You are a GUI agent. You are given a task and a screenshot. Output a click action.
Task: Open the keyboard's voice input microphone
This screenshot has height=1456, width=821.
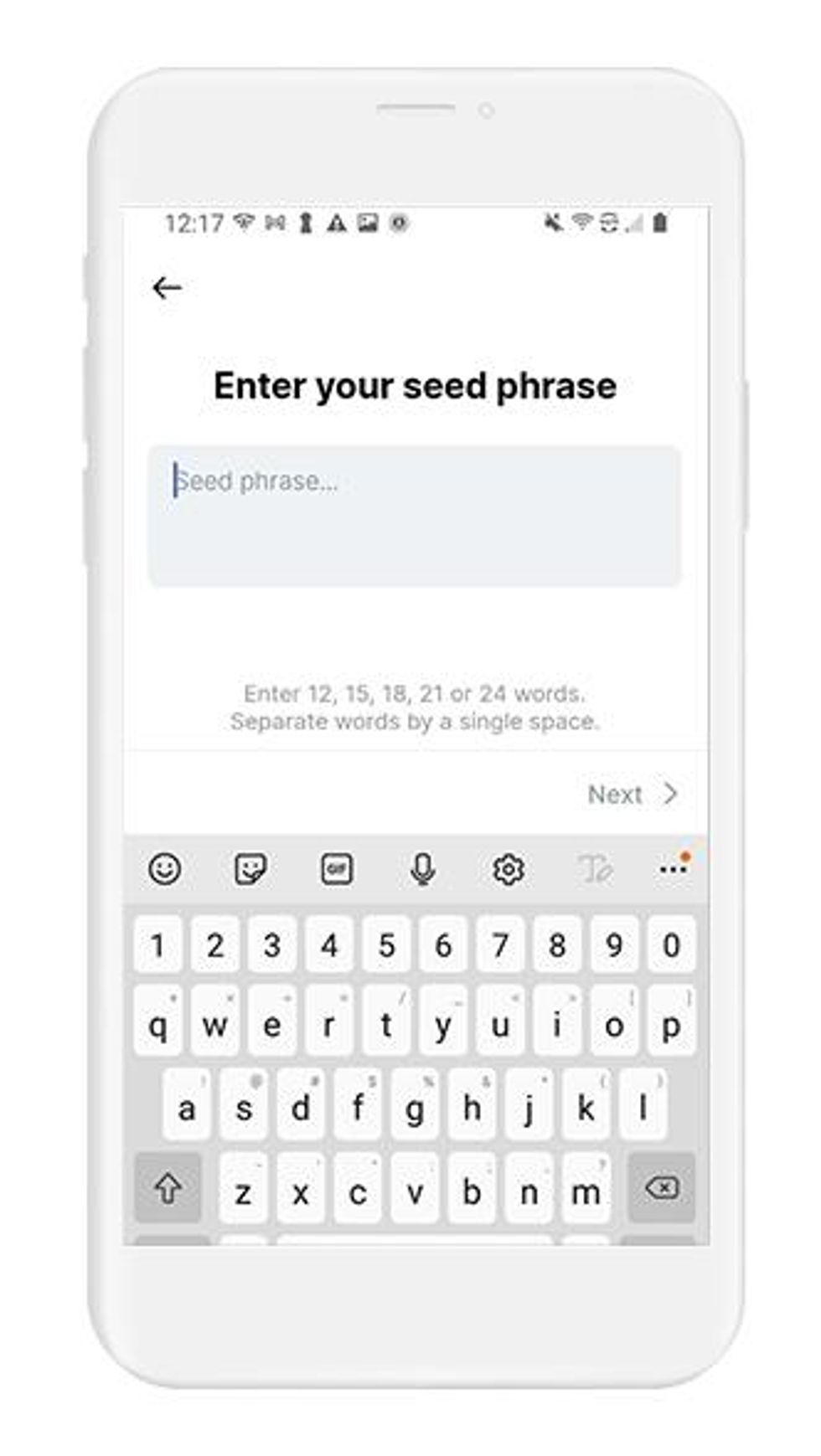click(x=423, y=869)
